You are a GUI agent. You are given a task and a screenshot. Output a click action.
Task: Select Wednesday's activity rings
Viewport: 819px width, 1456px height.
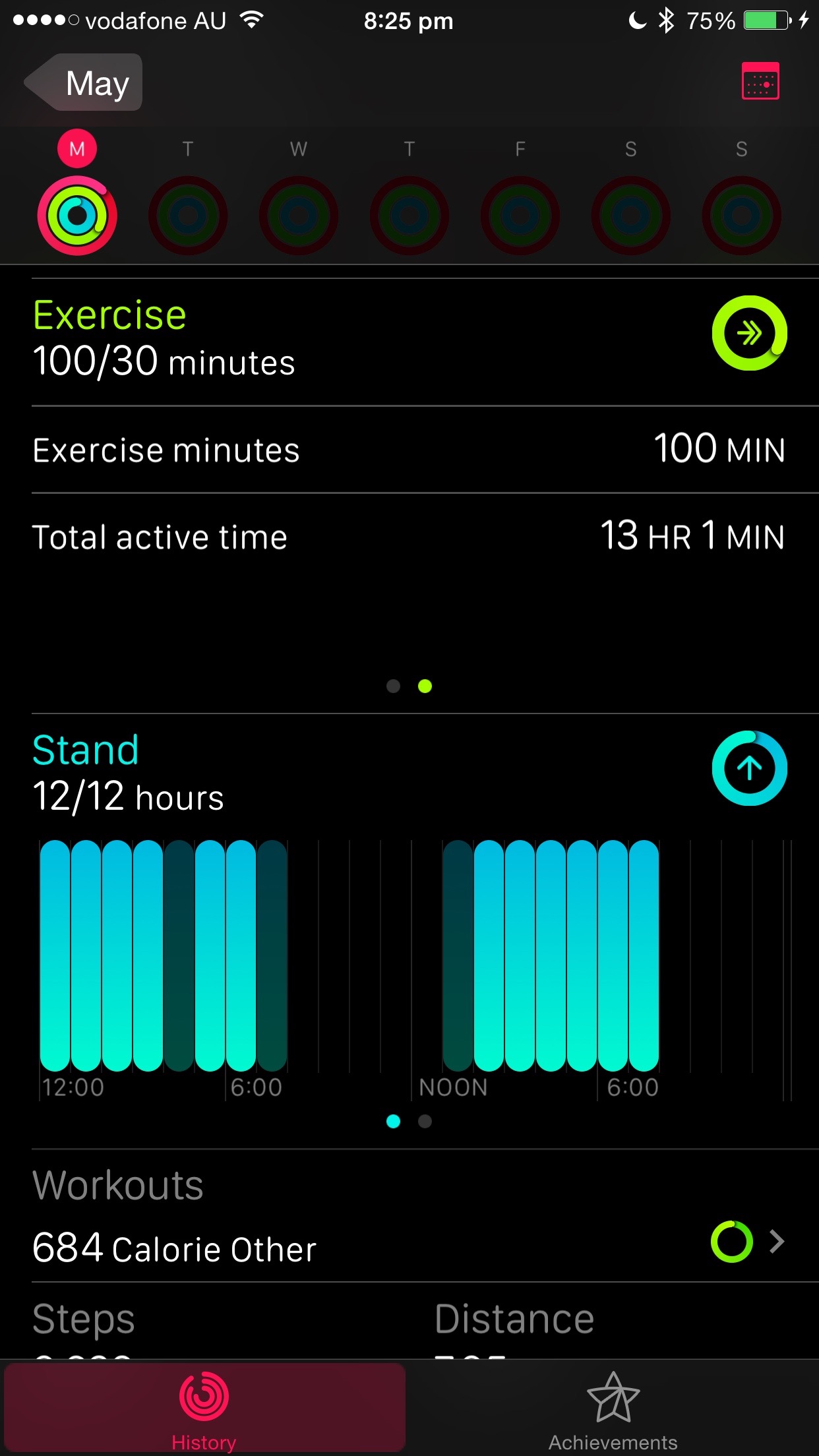[x=298, y=215]
